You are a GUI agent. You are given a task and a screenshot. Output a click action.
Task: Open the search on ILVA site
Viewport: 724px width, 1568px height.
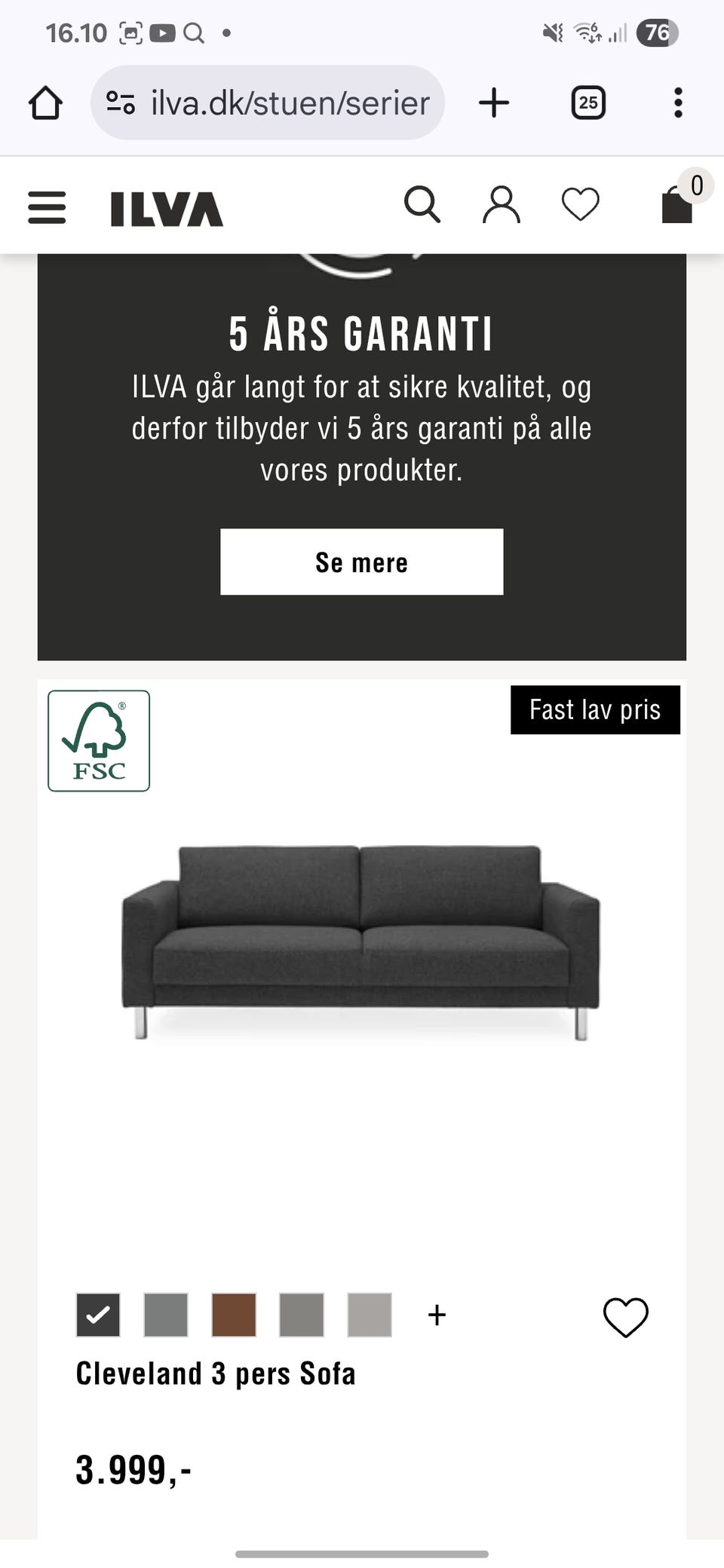pos(423,206)
